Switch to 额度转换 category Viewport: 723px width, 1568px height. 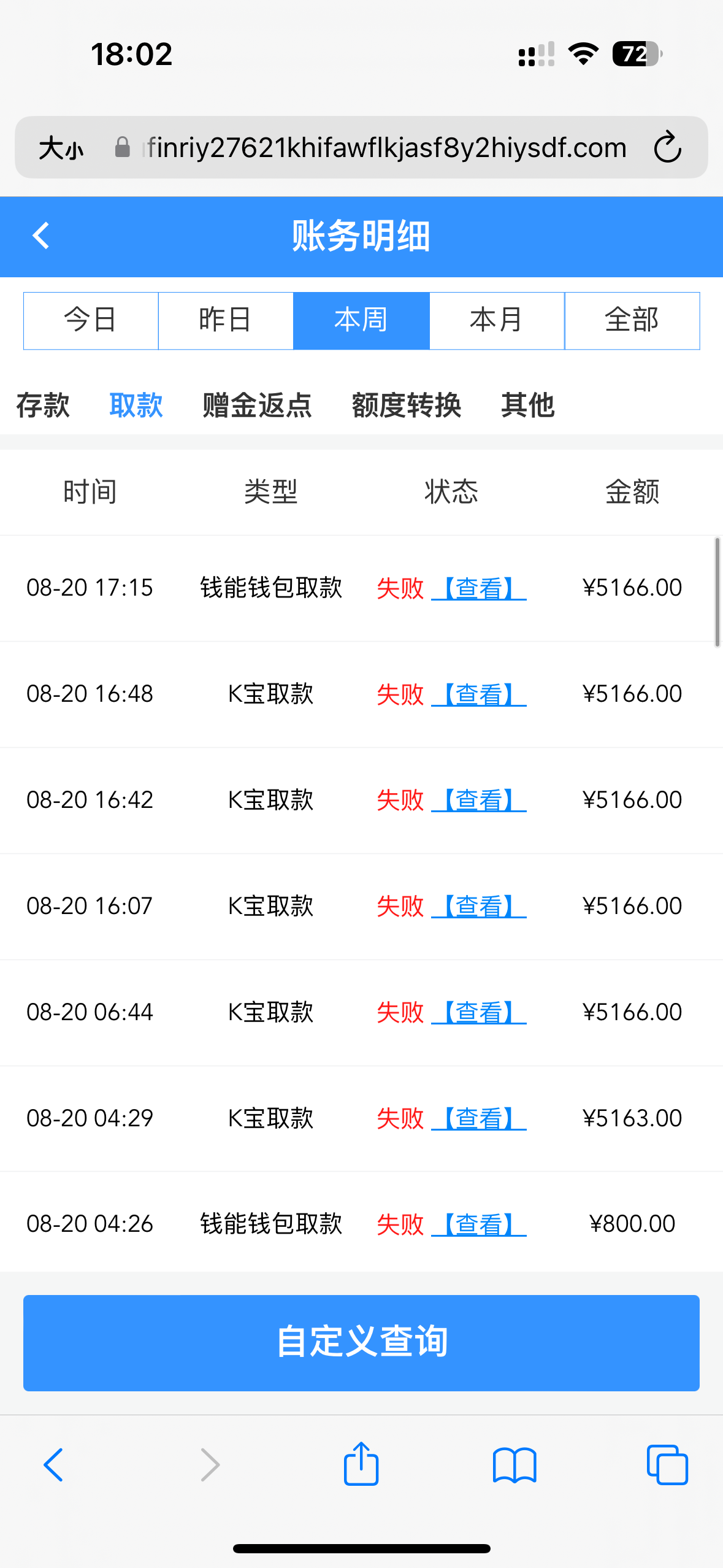[x=406, y=405]
